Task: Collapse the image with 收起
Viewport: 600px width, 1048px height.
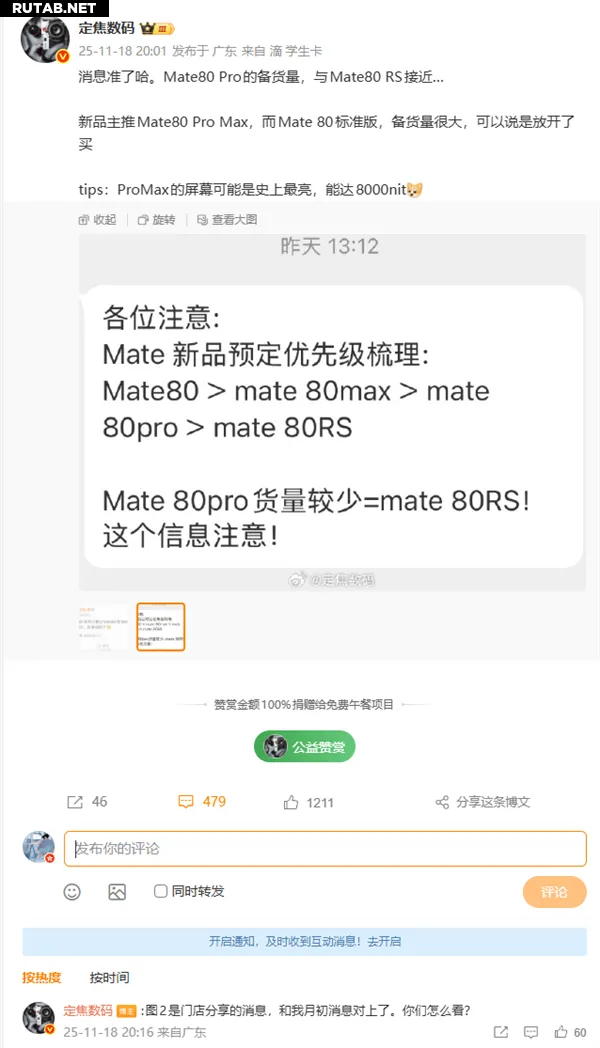Action: [x=97, y=220]
